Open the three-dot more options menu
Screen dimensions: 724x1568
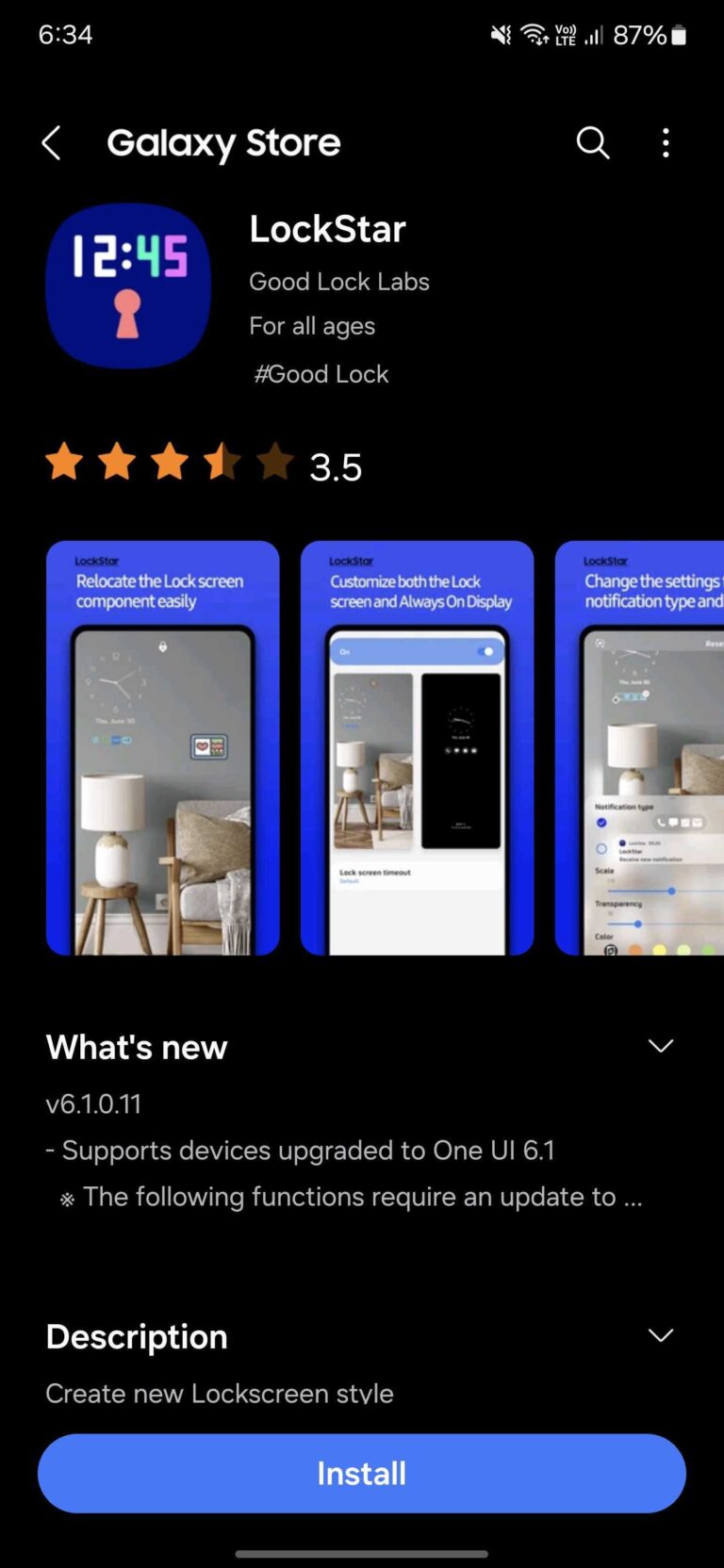(x=666, y=143)
